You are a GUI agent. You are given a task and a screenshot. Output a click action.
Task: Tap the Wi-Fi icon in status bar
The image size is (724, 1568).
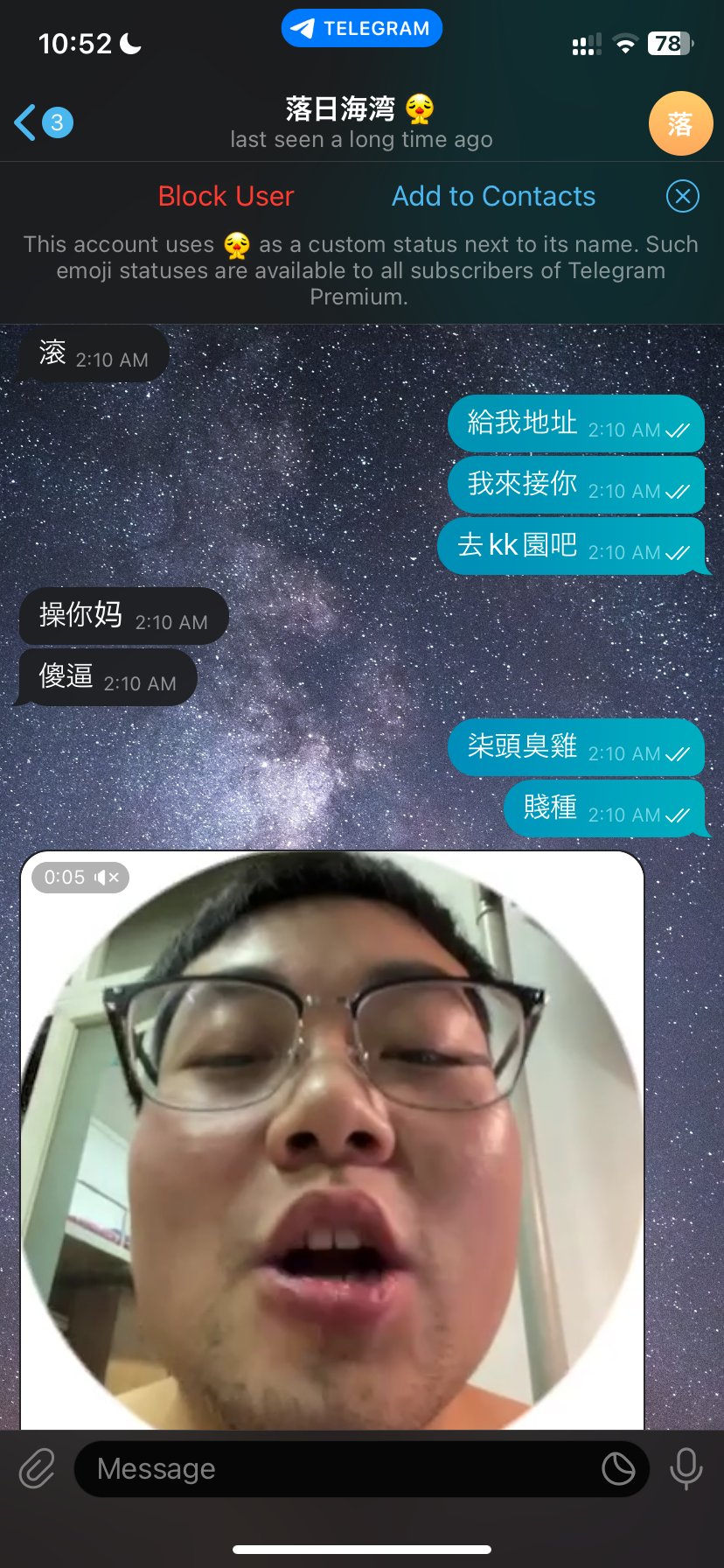624,43
